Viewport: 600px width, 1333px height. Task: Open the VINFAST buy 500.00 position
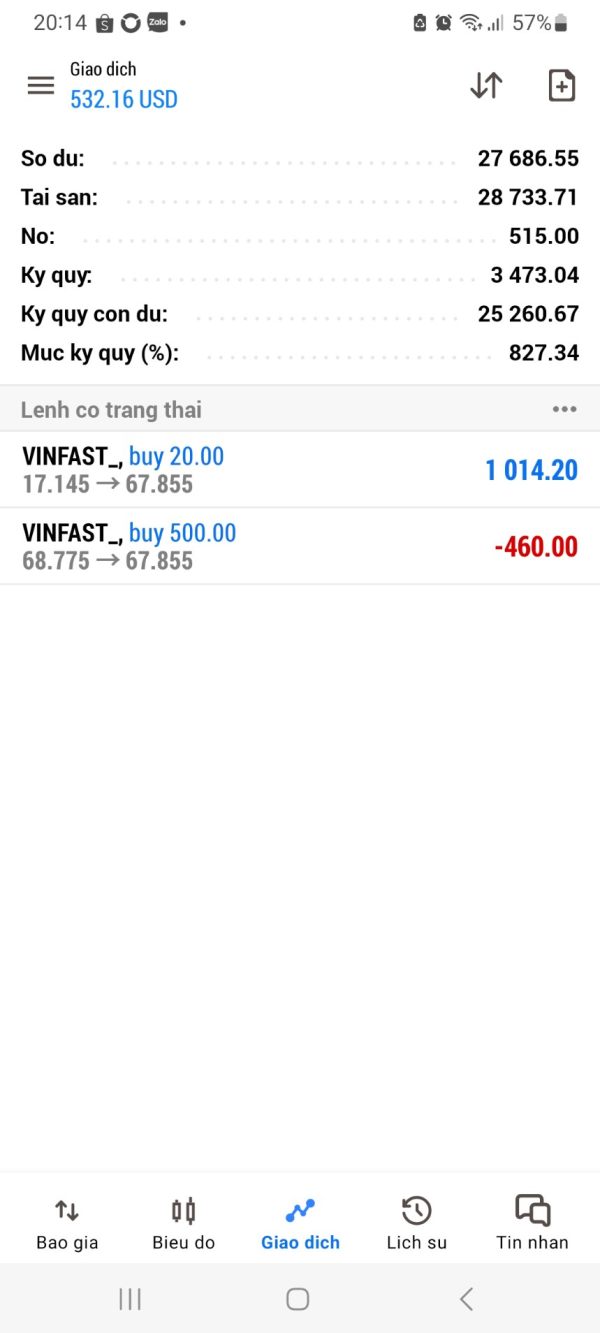(x=300, y=546)
